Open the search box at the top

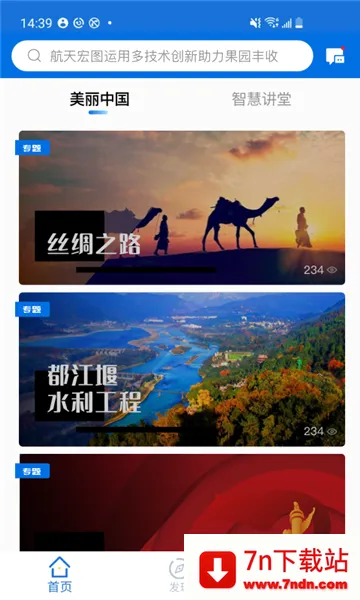(162, 56)
